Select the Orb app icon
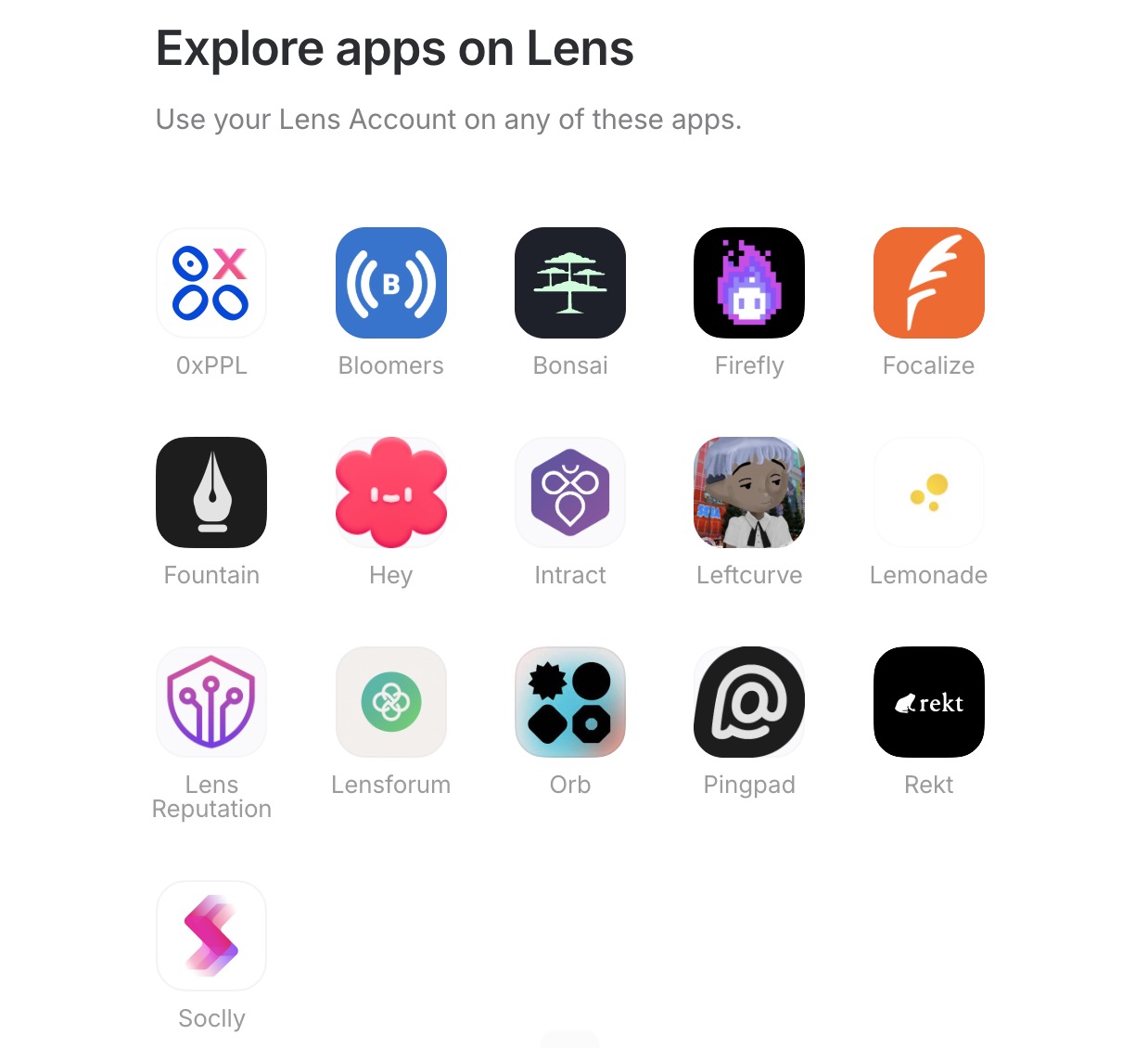This screenshot has height=1048, width=1148. [x=569, y=702]
